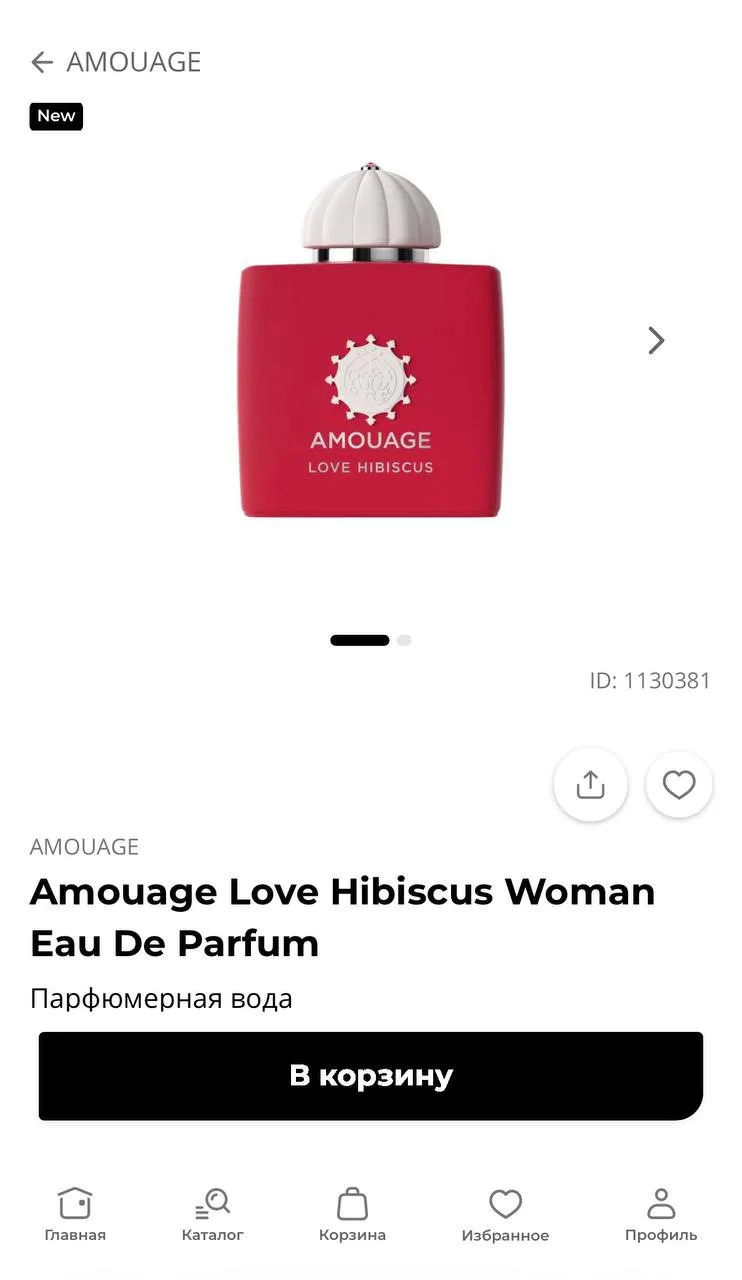Open the AMOUAGE brand link above the title

84,847
